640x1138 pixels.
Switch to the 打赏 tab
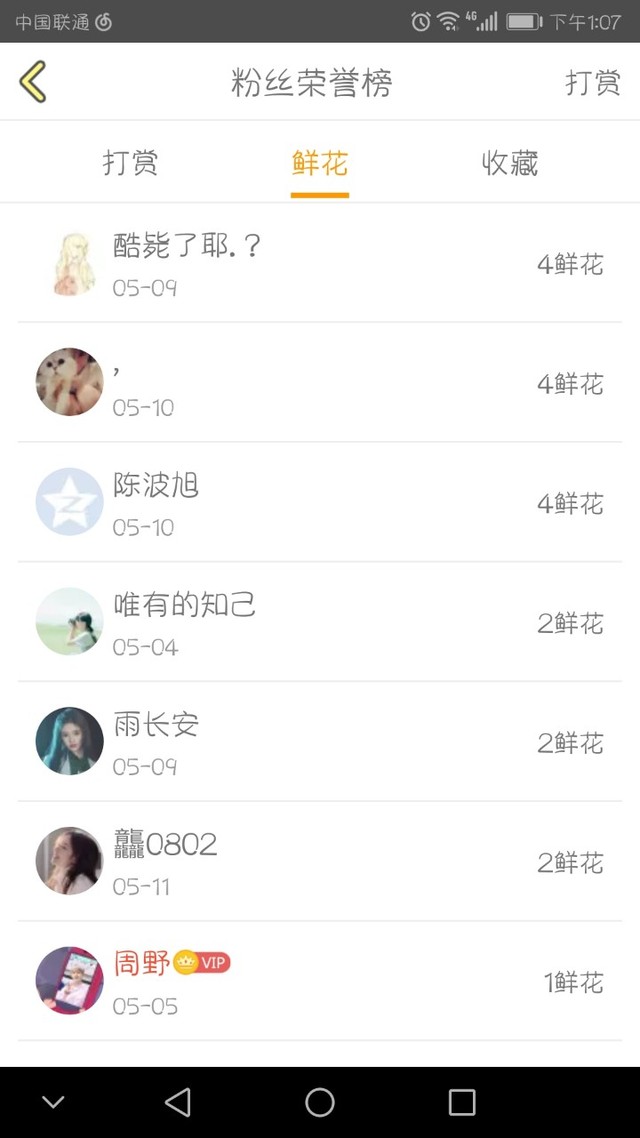[131, 163]
